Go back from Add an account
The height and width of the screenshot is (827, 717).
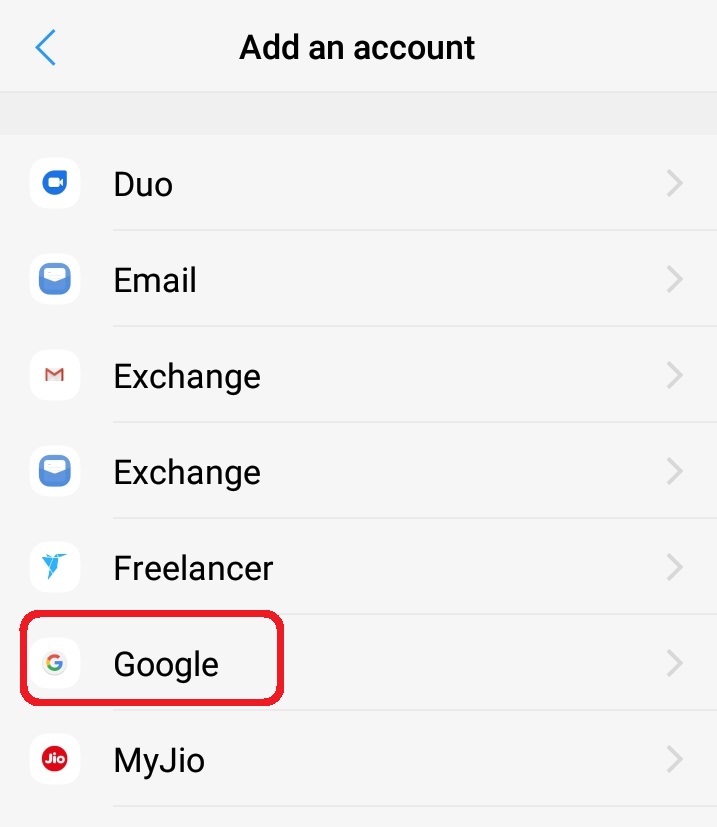coord(45,47)
